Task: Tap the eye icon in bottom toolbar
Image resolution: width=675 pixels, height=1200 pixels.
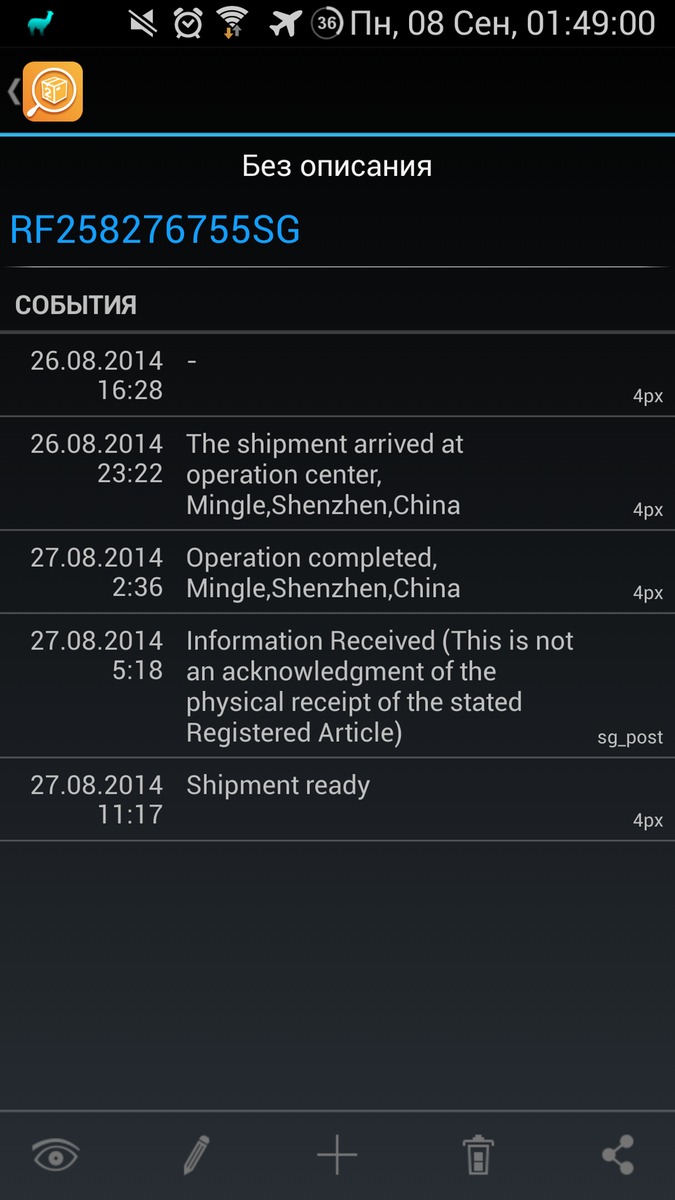Action: coord(56,1156)
